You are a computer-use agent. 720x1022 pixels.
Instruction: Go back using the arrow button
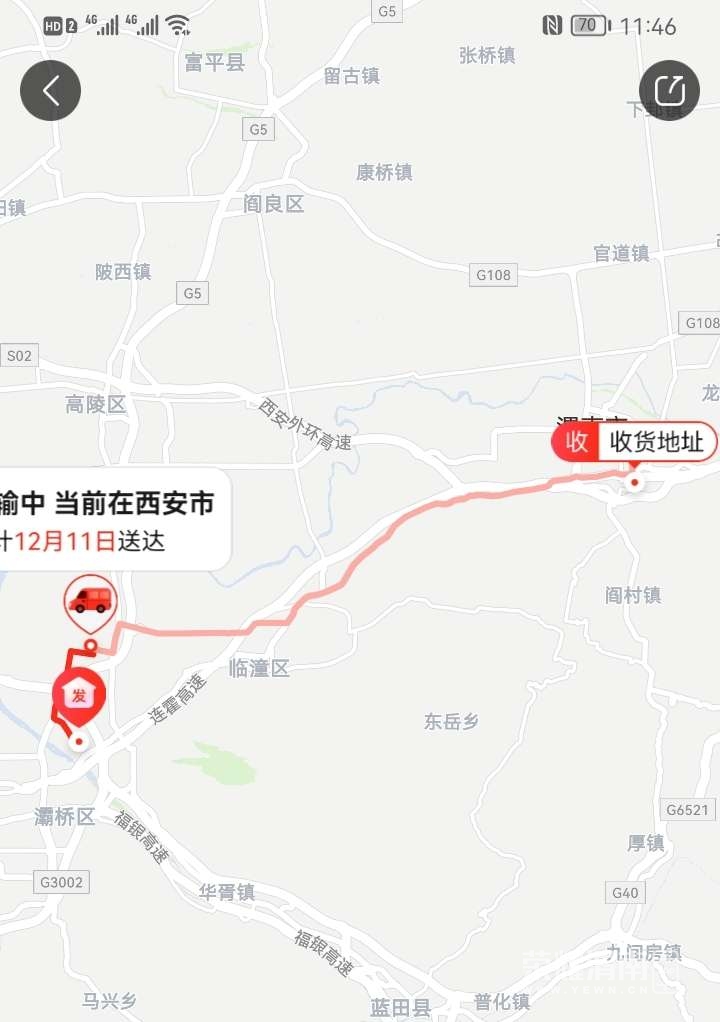(50, 91)
